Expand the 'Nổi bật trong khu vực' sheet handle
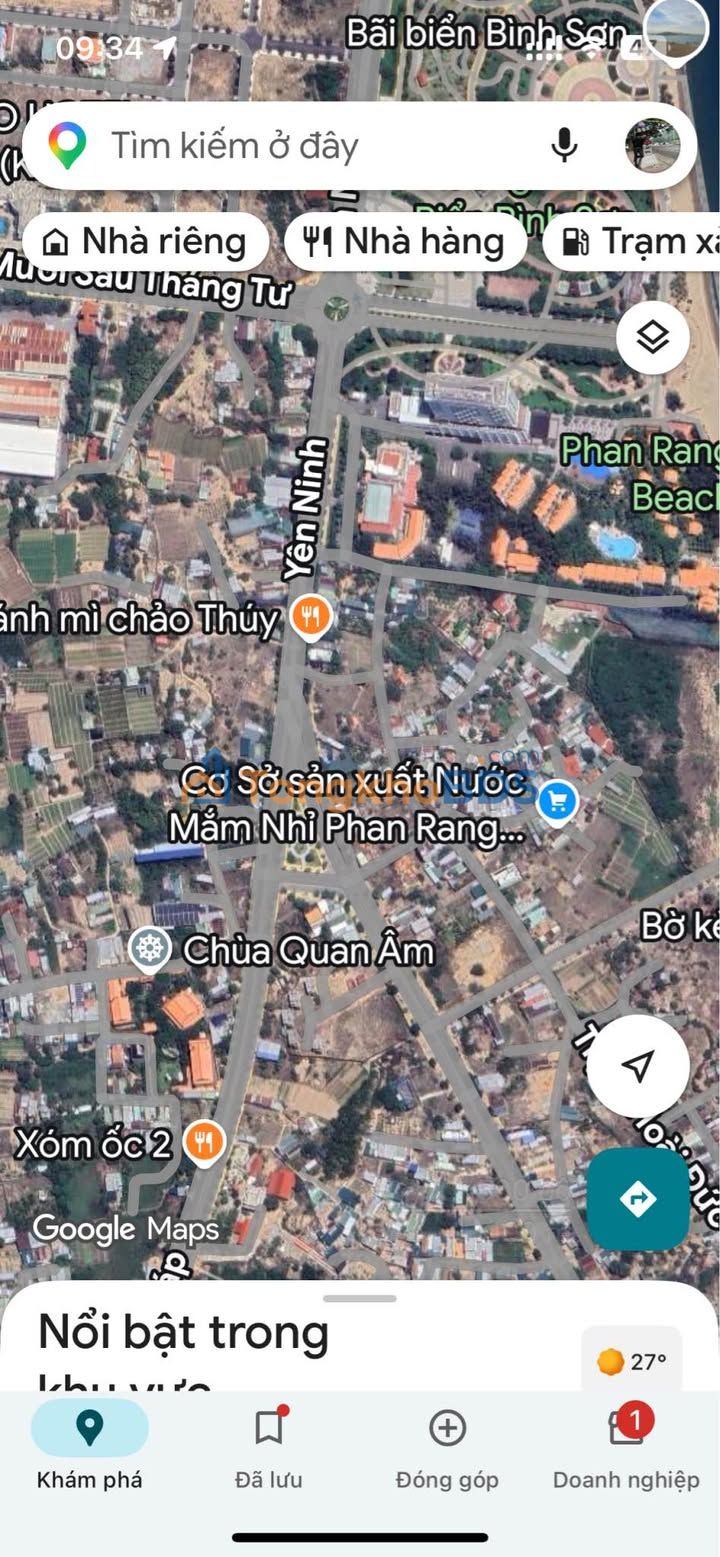The image size is (720, 1557). coord(360,1298)
